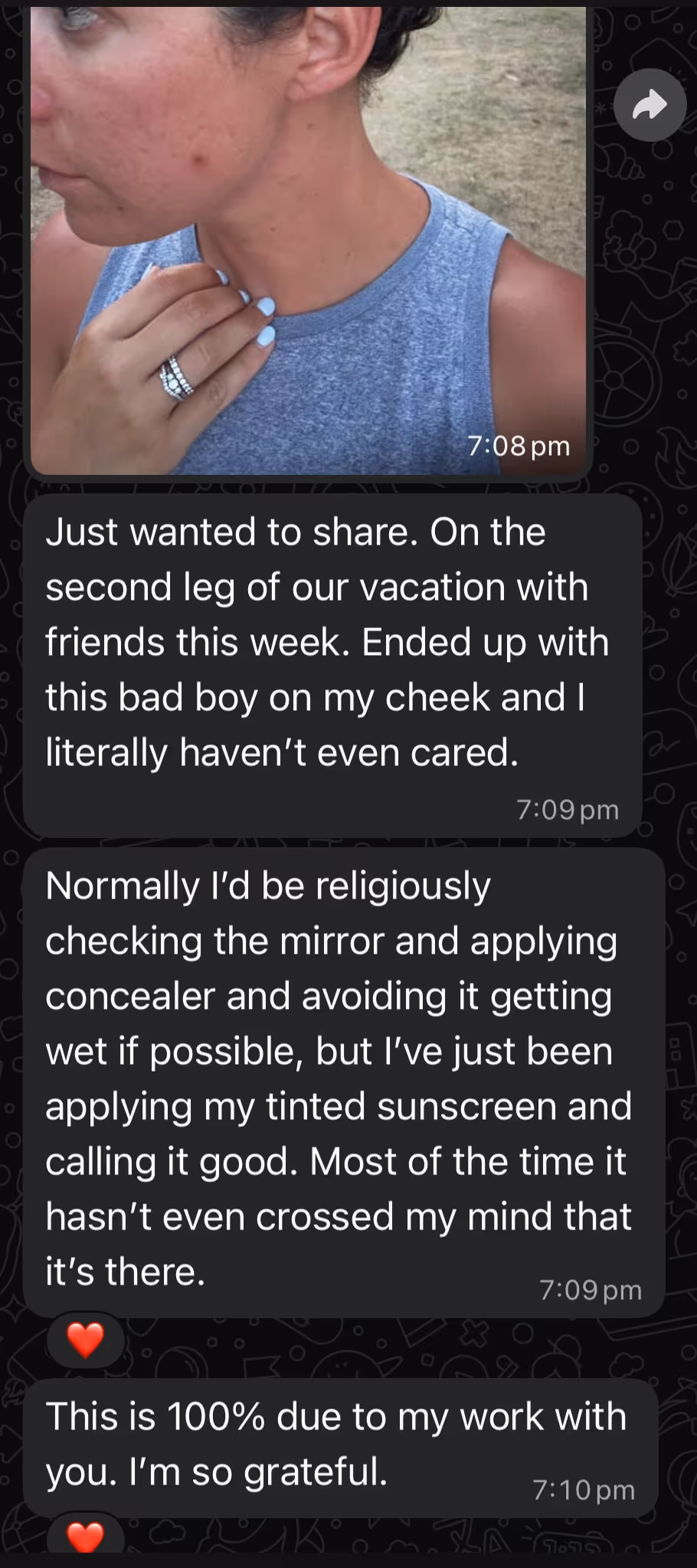View heart reaction under the grateful message
This screenshot has width=697, height=1568.
point(85,1534)
